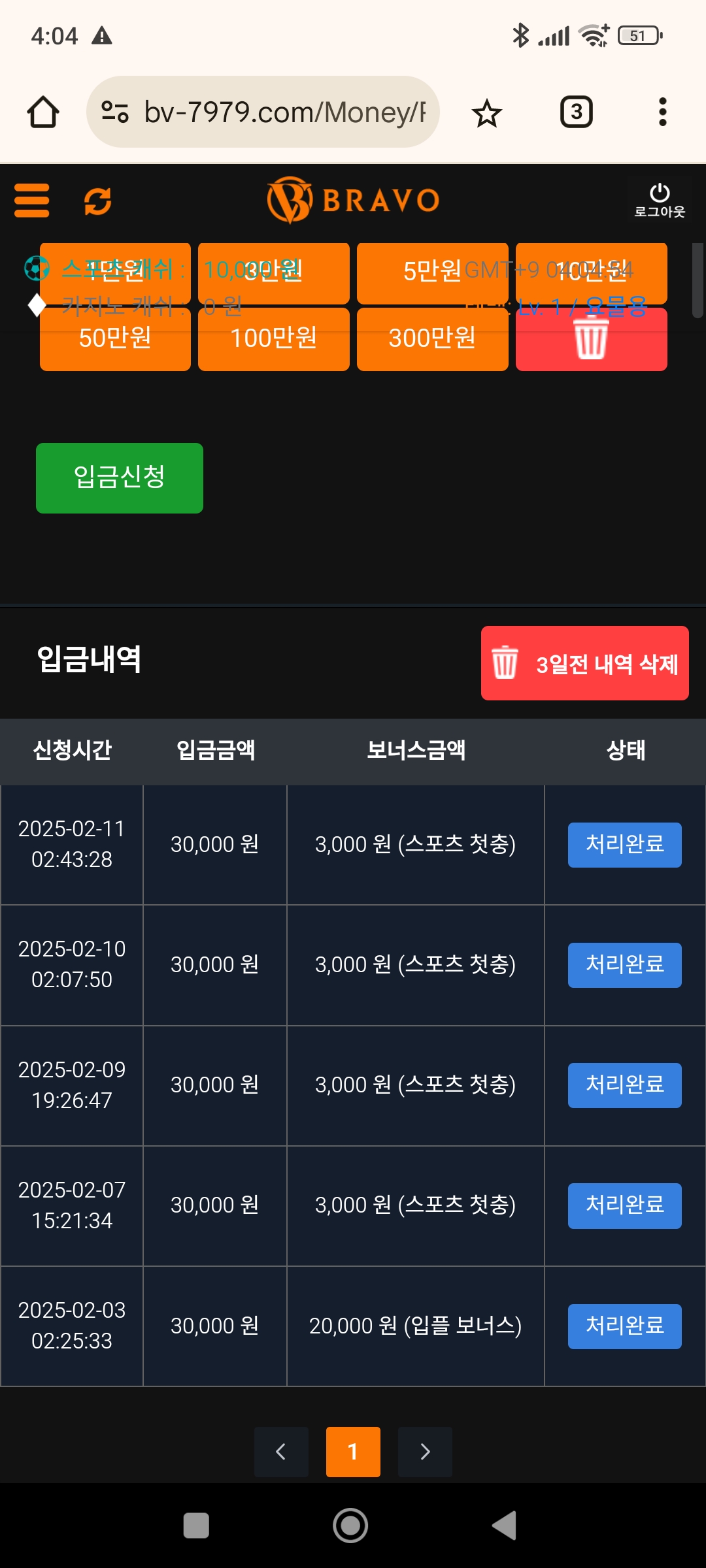Select the 5만원 amount button
Viewport: 706px width, 1568px height.
[433, 272]
